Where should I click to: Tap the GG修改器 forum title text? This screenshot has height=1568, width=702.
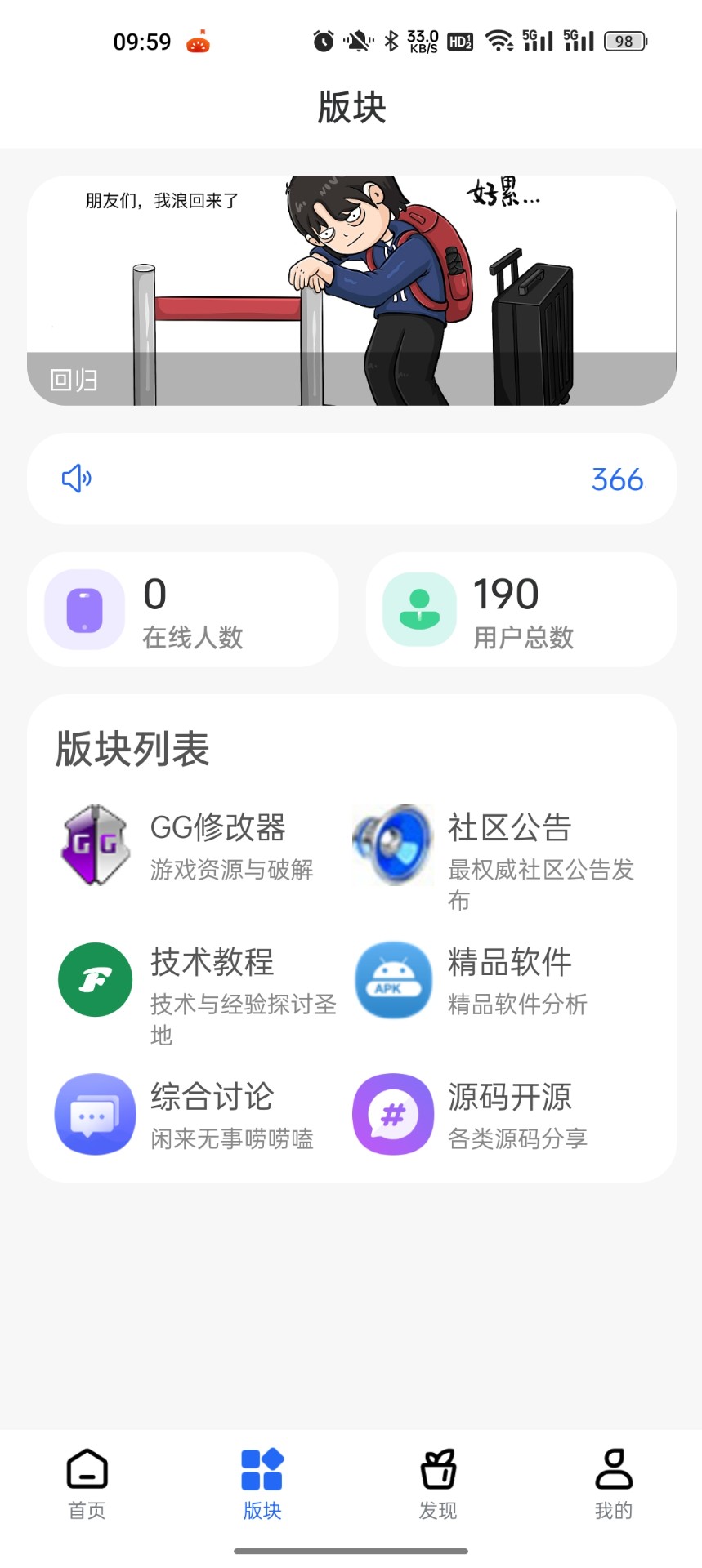pyautogui.click(x=218, y=828)
